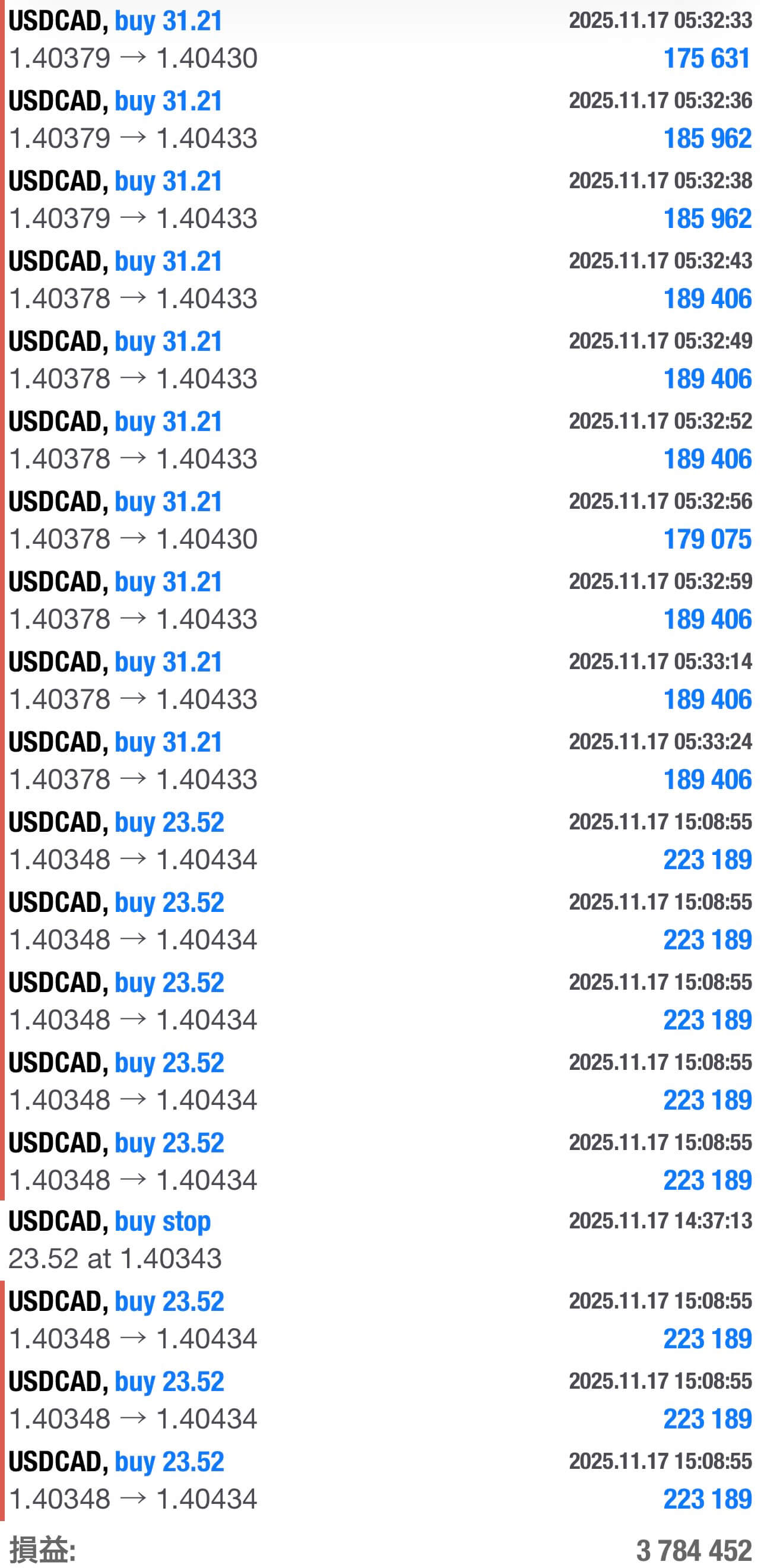Expand the USDCAD buy timed 05:32:52
761x1568 pixels.
(380, 440)
